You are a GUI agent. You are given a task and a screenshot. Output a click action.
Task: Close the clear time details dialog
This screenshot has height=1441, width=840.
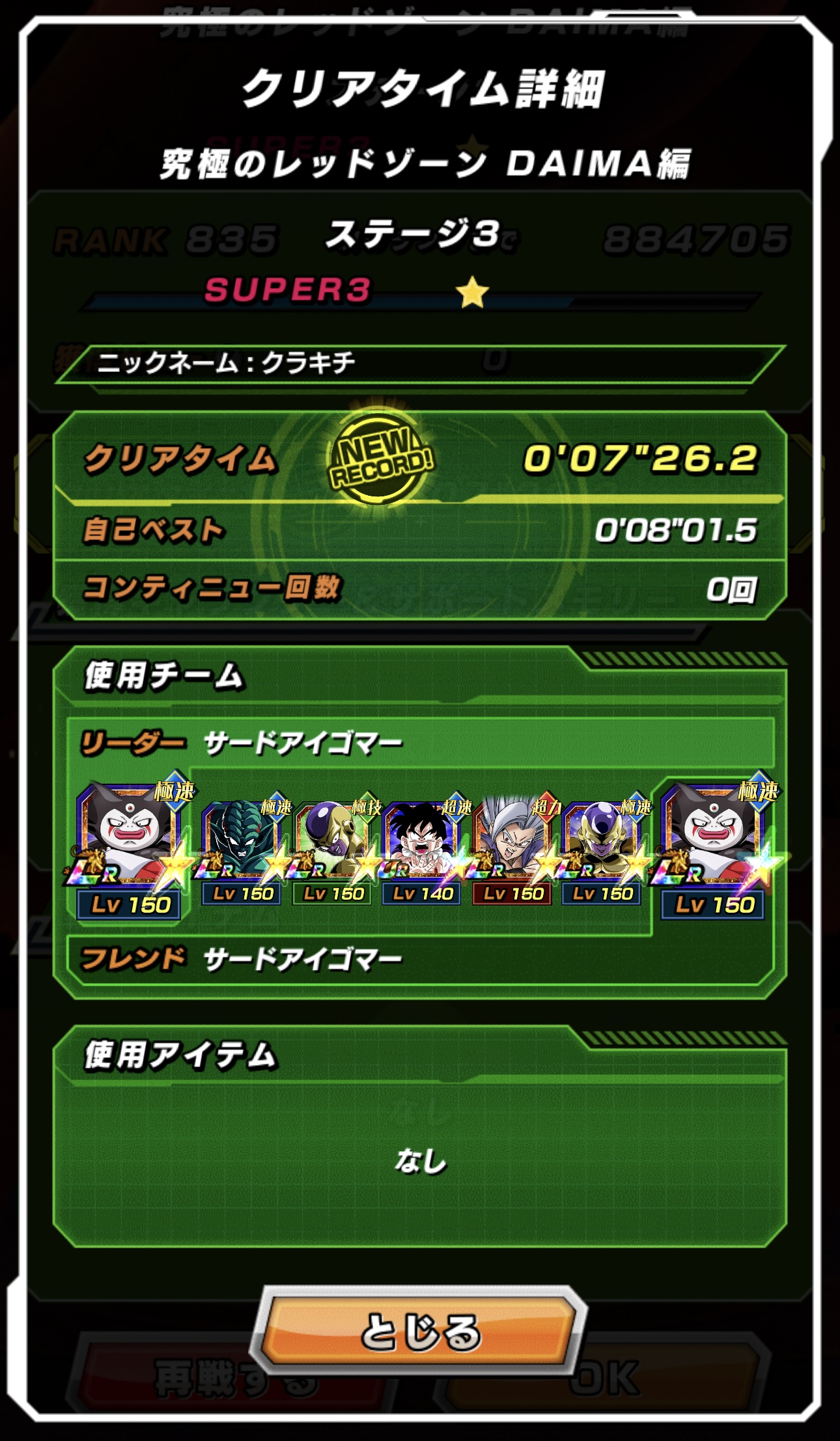click(x=420, y=1331)
